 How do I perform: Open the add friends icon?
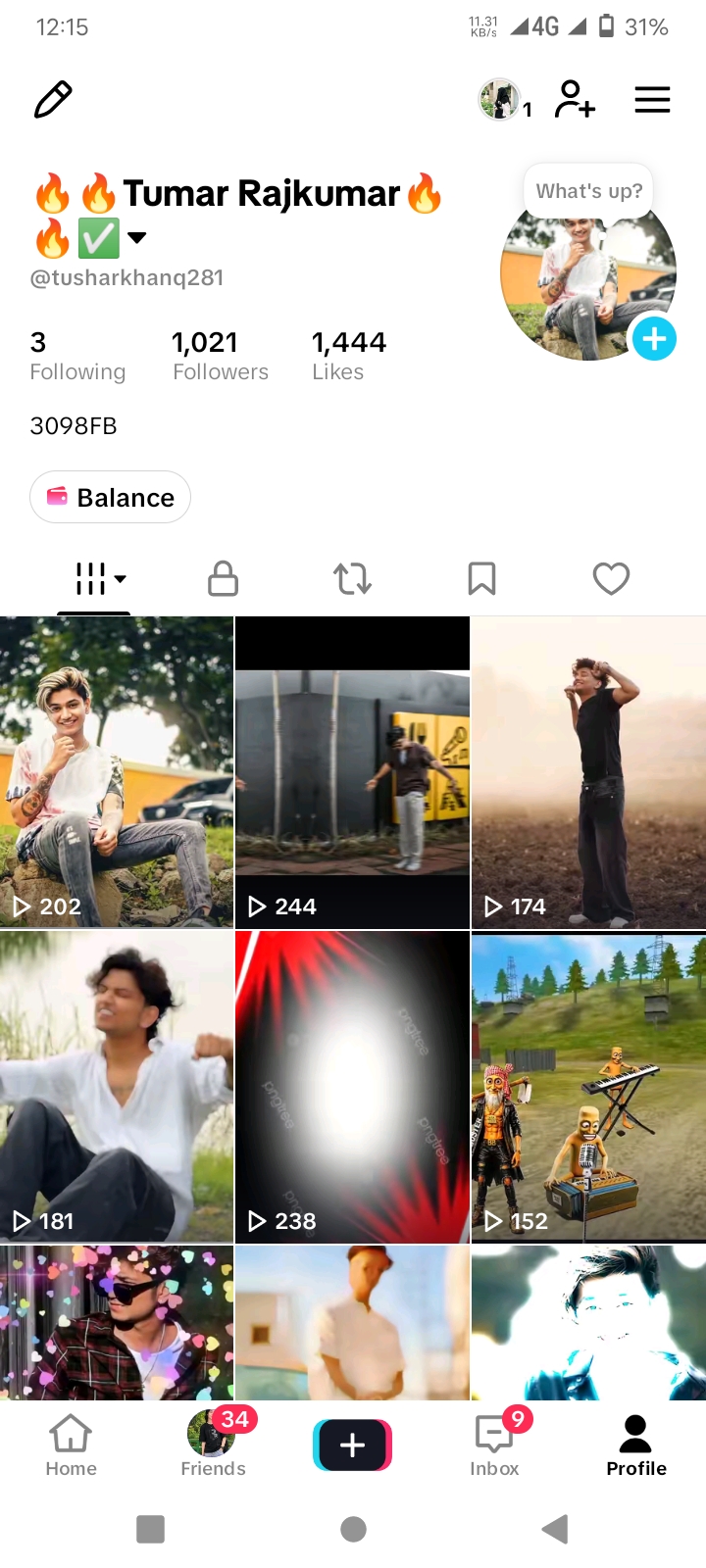click(575, 99)
